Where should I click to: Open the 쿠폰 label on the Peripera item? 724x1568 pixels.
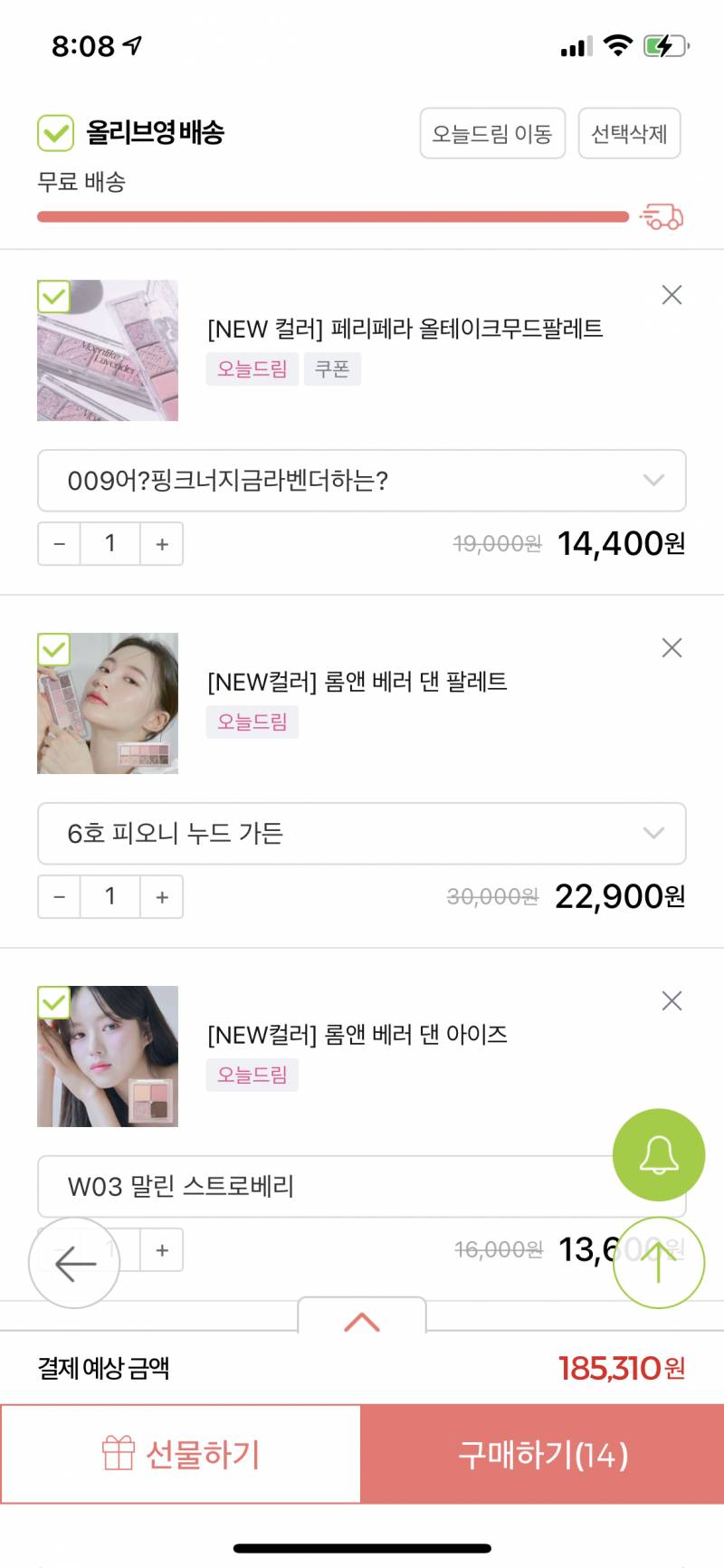[x=332, y=368]
